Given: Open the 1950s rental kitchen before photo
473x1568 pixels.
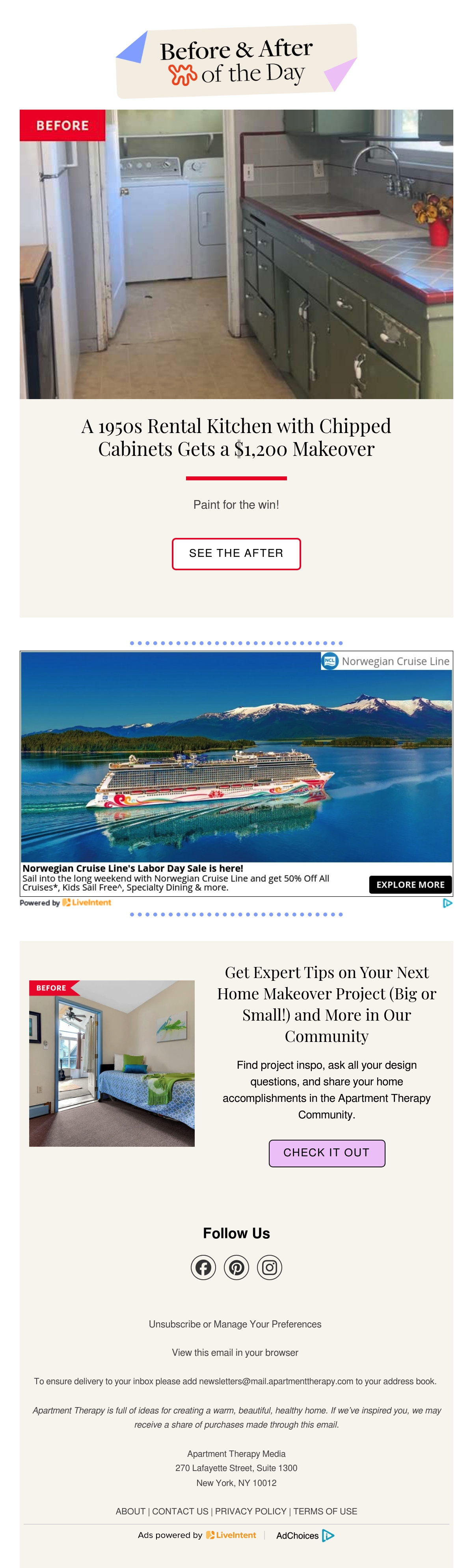Looking at the screenshot, I should [236, 254].
